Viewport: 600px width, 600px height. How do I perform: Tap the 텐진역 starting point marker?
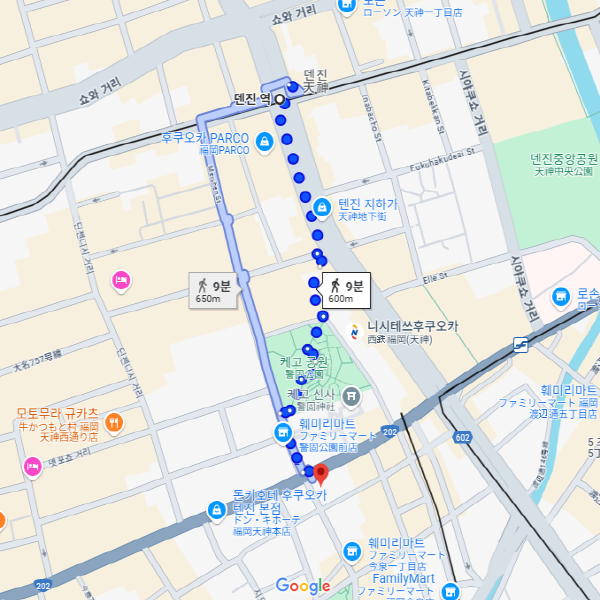pyautogui.click(x=282, y=100)
